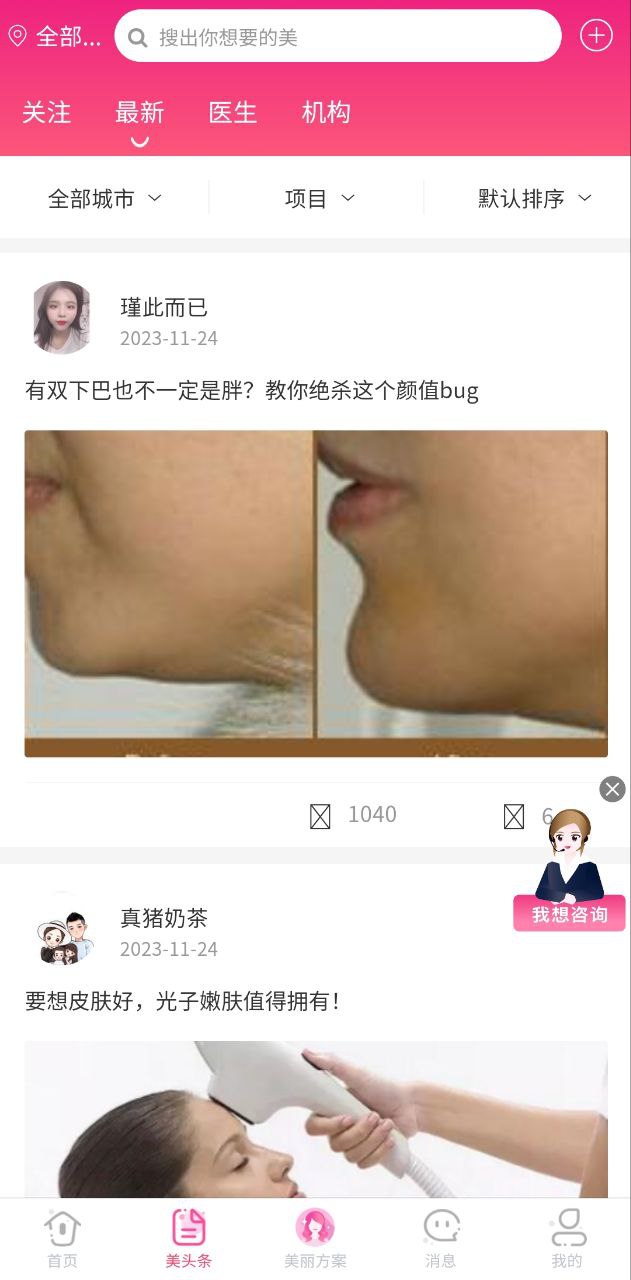Tap the plus icon to create post
631x1280 pixels.
click(596, 36)
